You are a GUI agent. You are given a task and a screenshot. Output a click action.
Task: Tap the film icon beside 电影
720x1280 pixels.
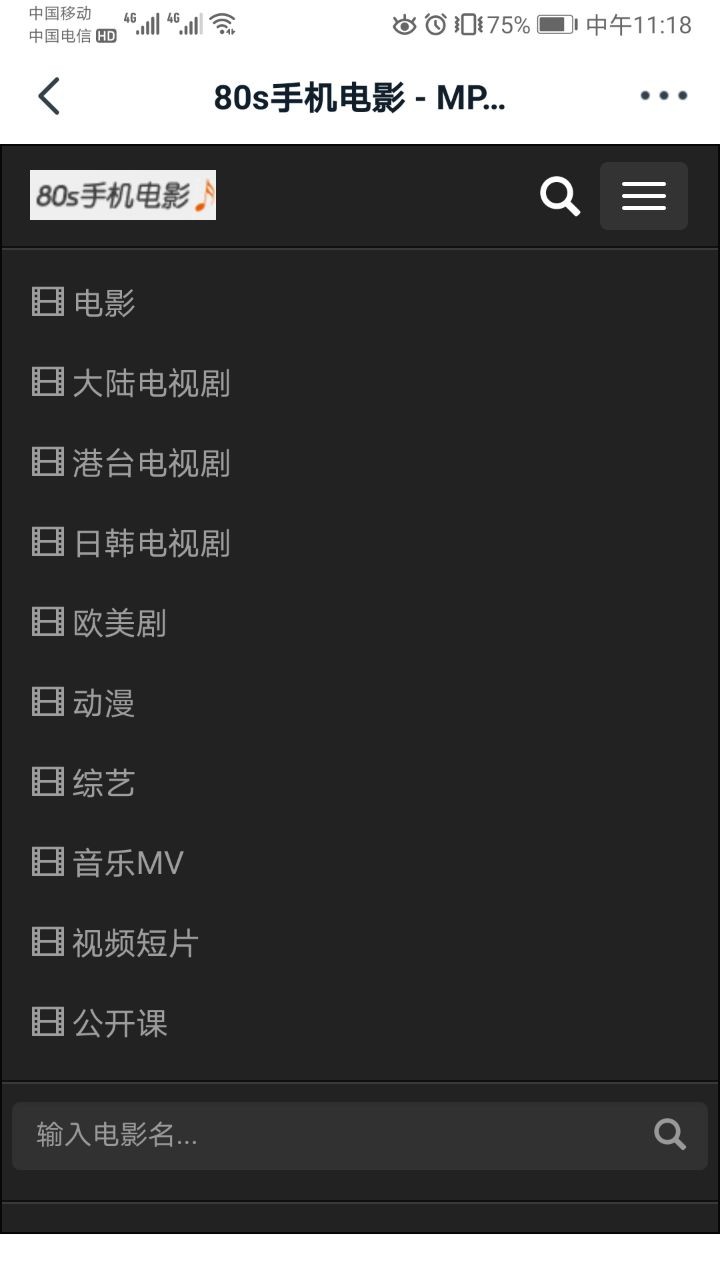[x=46, y=302]
